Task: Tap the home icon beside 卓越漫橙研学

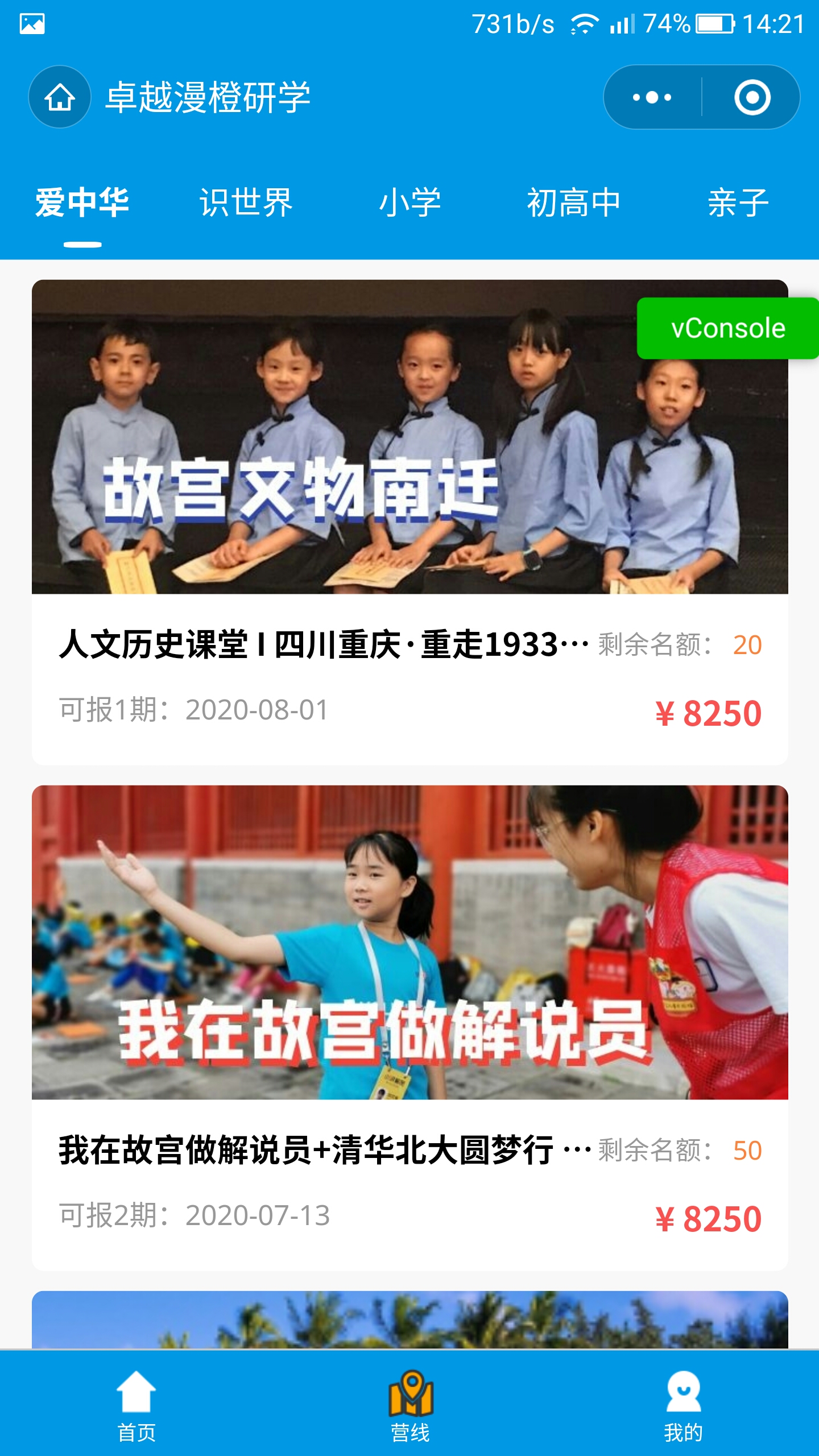Action: pyautogui.click(x=60, y=97)
